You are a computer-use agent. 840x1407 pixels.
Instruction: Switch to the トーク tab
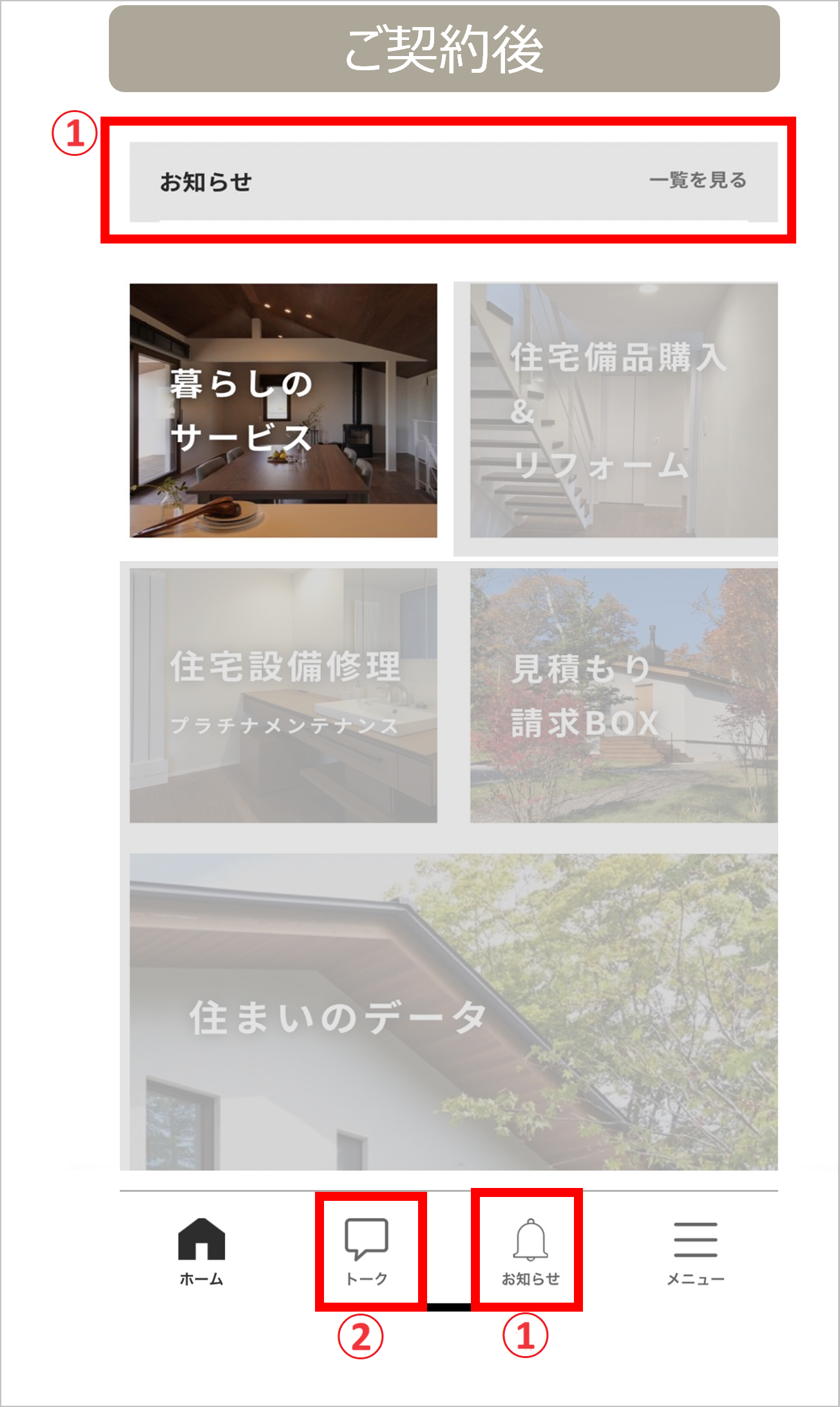[x=367, y=1251]
